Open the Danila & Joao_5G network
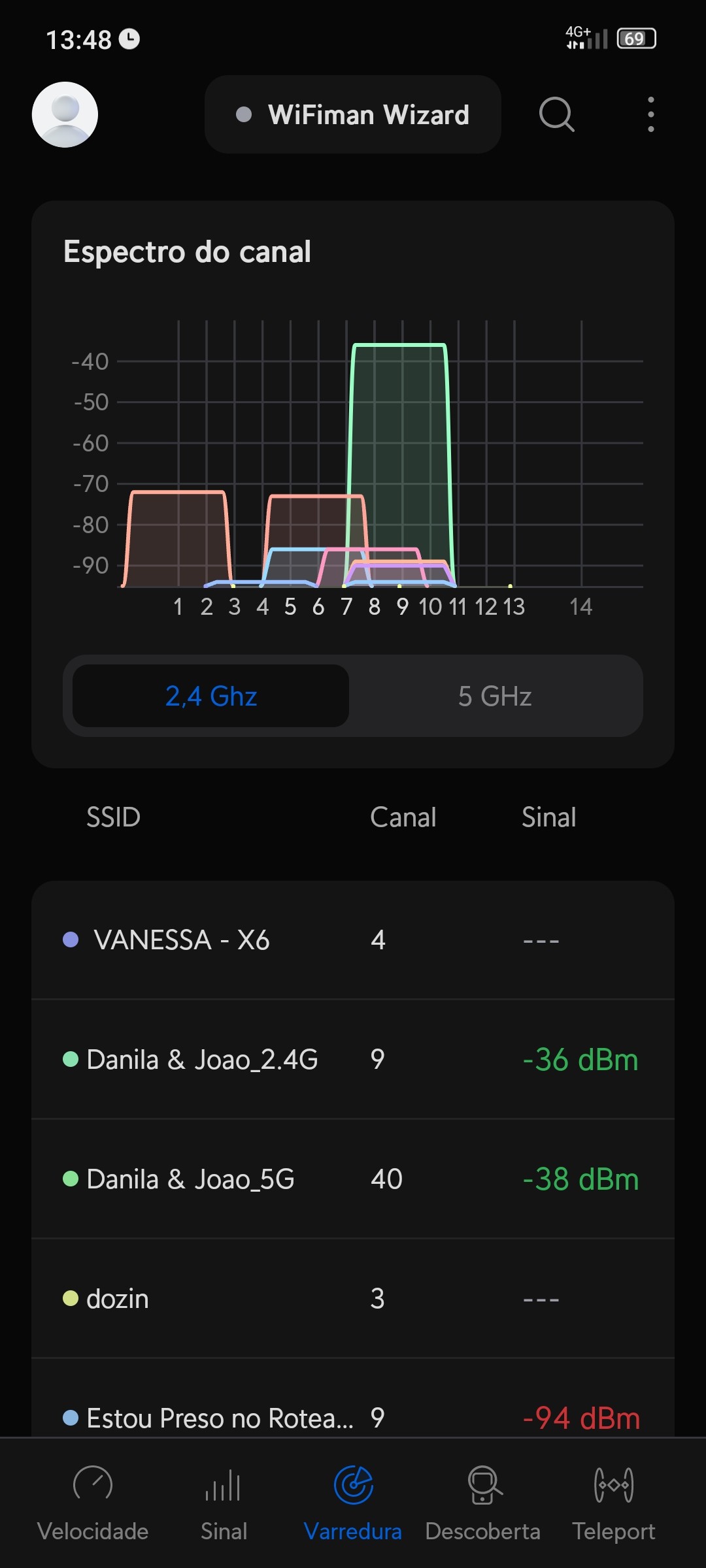The height and width of the screenshot is (1568, 706). (x=353, y=1179)
